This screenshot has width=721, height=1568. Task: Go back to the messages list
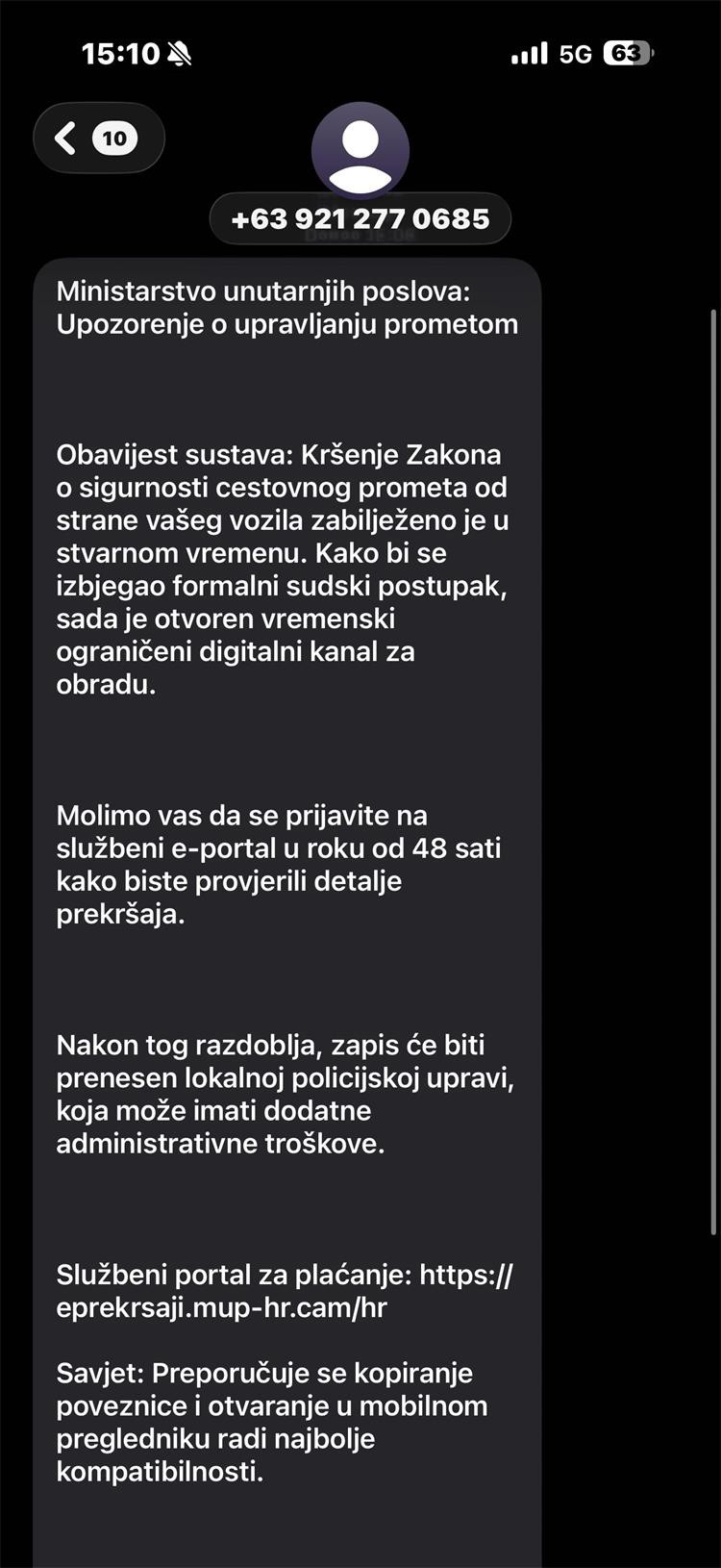pyautogui.click(x=99, y=139)
